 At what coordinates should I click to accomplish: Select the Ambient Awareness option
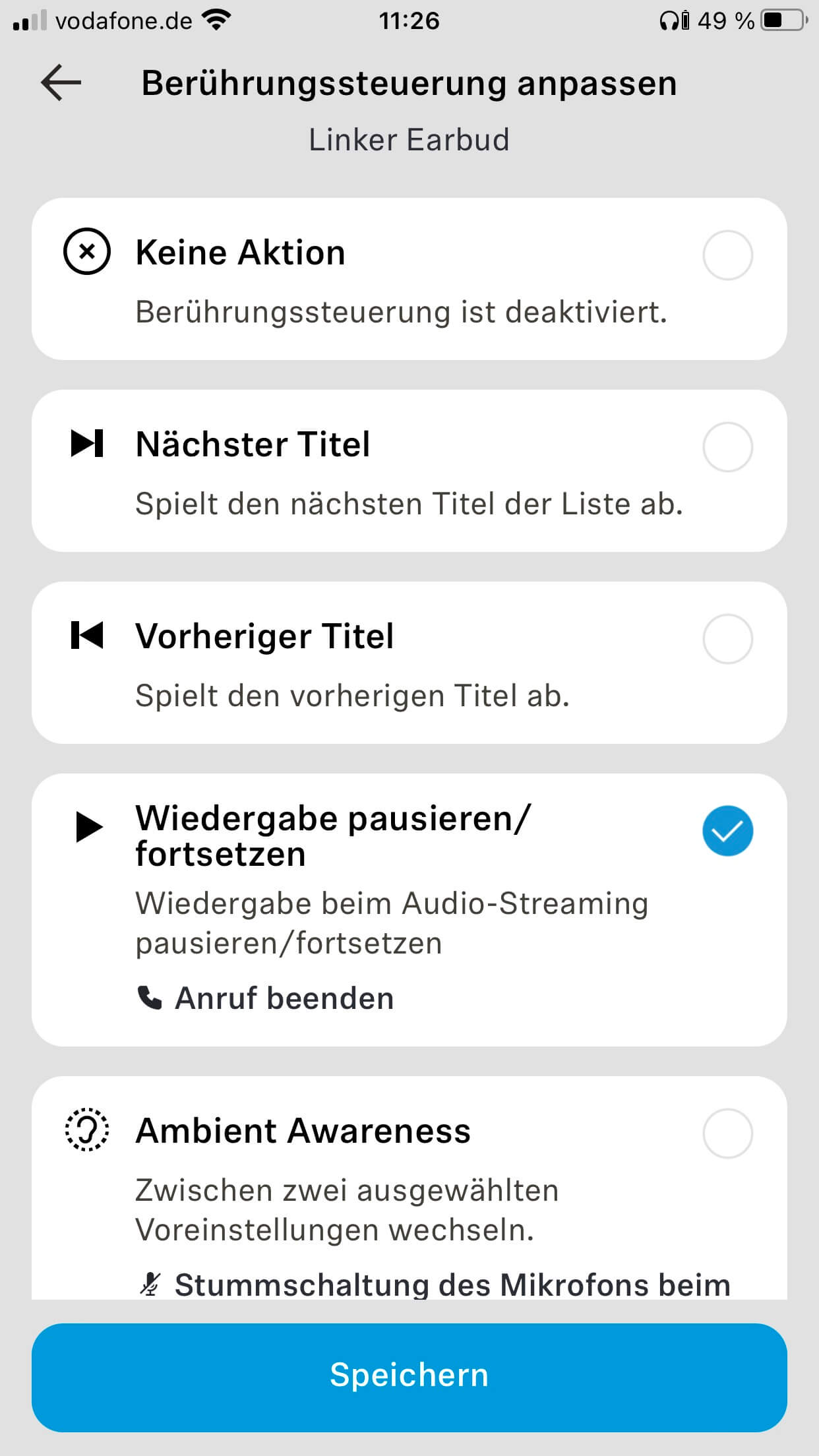coord(727,1134)
